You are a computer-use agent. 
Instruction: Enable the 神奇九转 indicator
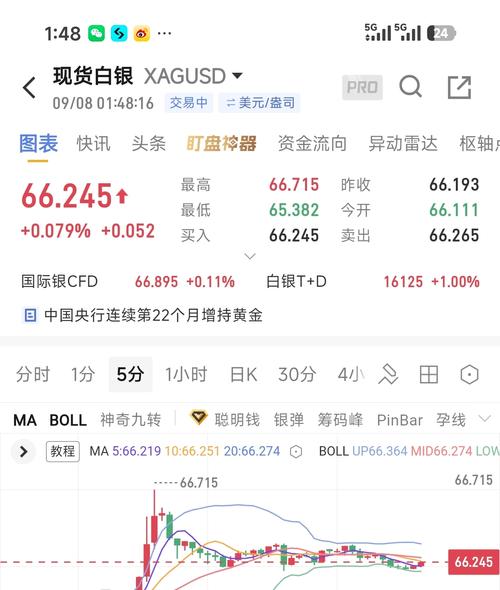pyautogui.click(x=131, y=420)
